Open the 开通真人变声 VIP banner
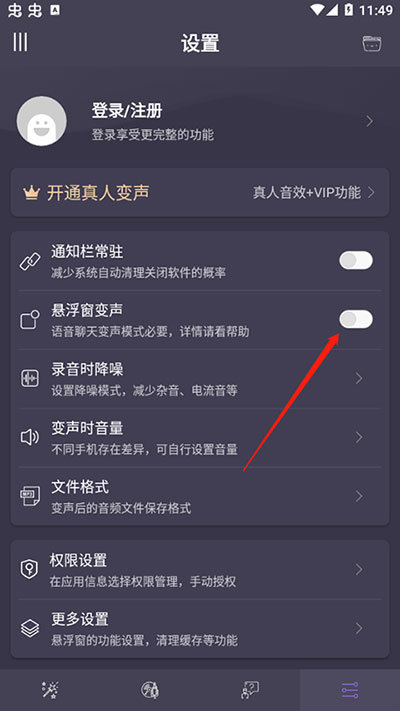The image size is (400, 711). coord(200,193)
